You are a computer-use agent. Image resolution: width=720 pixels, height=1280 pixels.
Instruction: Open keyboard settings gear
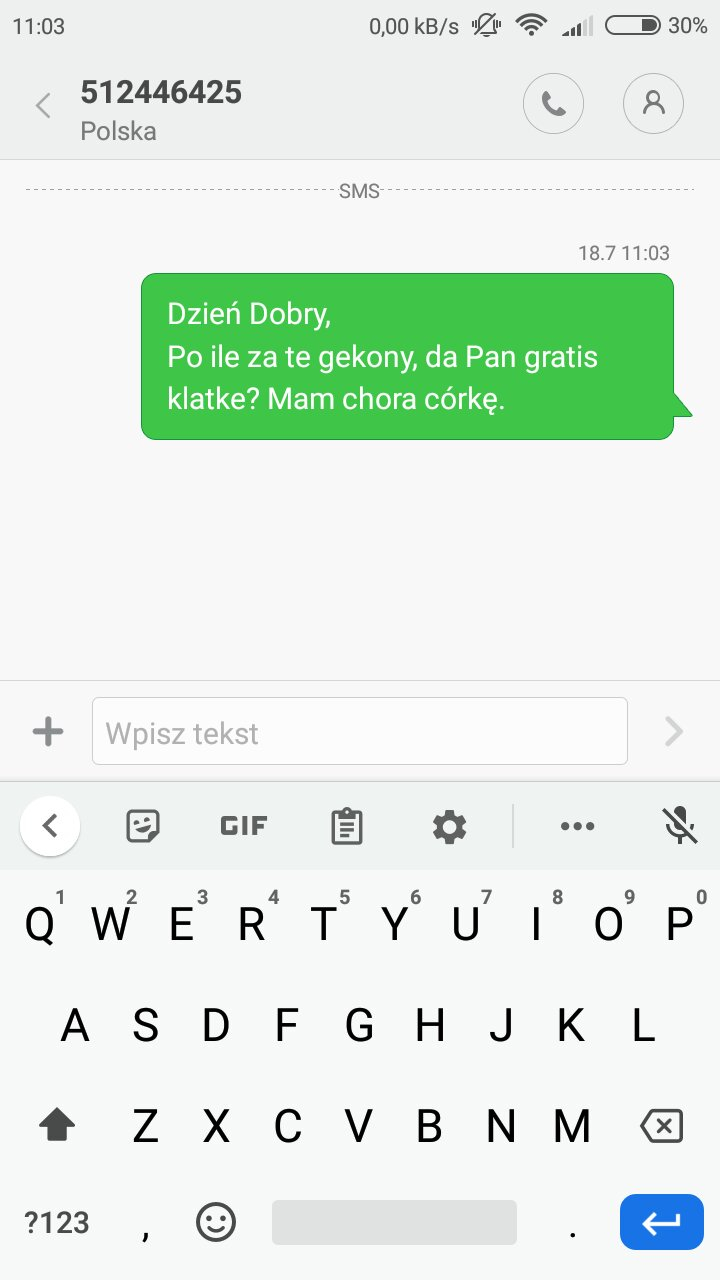(x=449, y=826)
